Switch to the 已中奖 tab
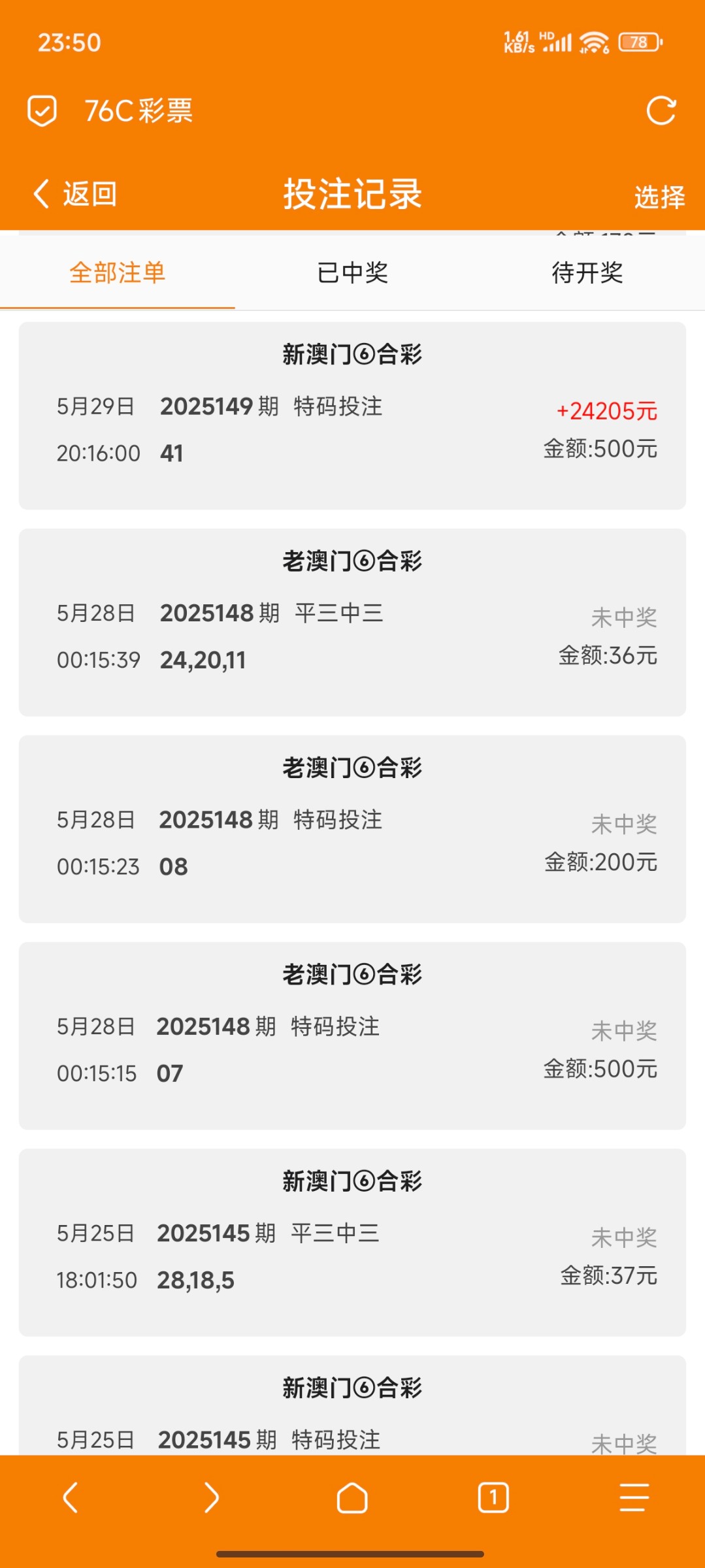This screenshot has height=1568, width=705. pyautogui.click(x=352, y=274)
